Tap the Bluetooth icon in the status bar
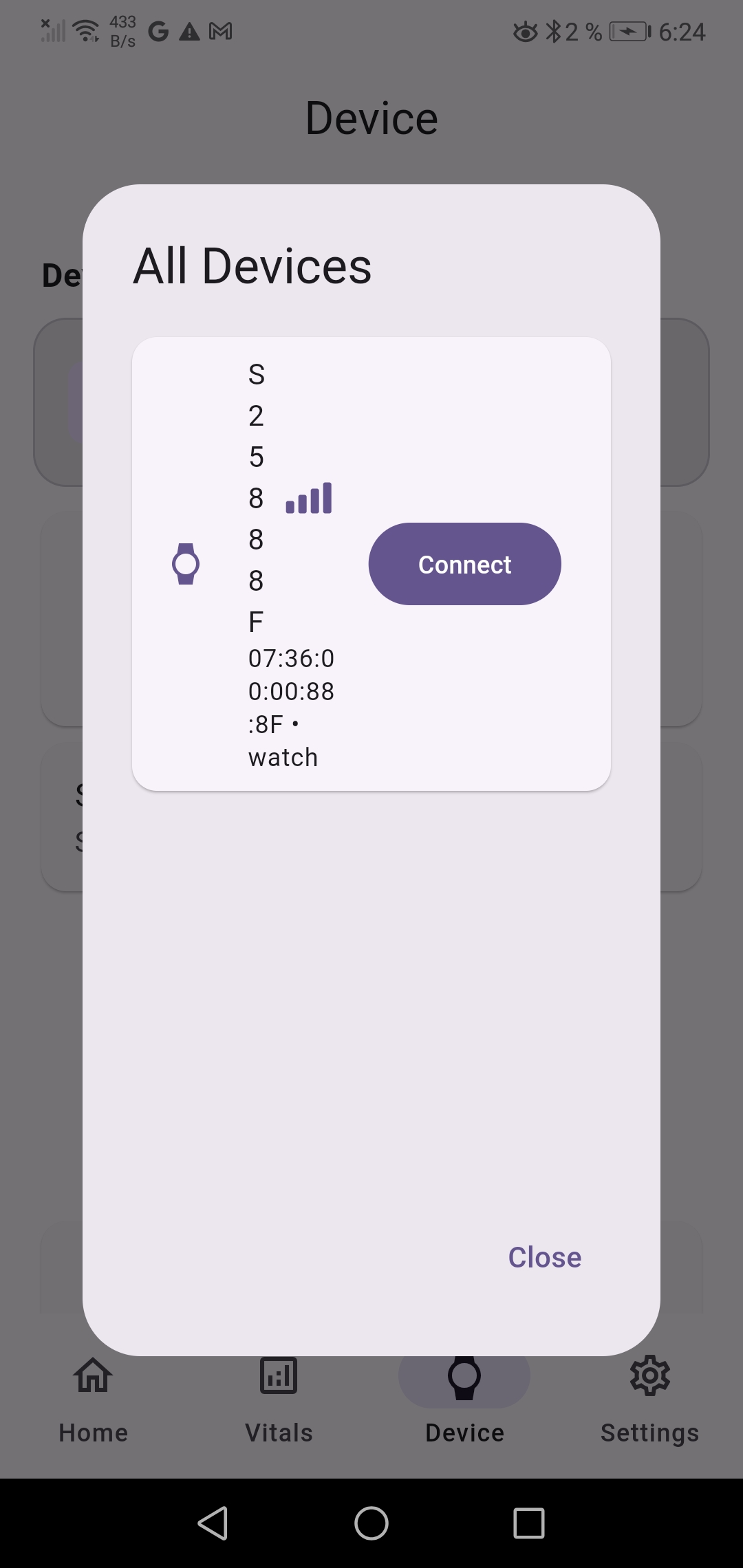 (552, 31)
